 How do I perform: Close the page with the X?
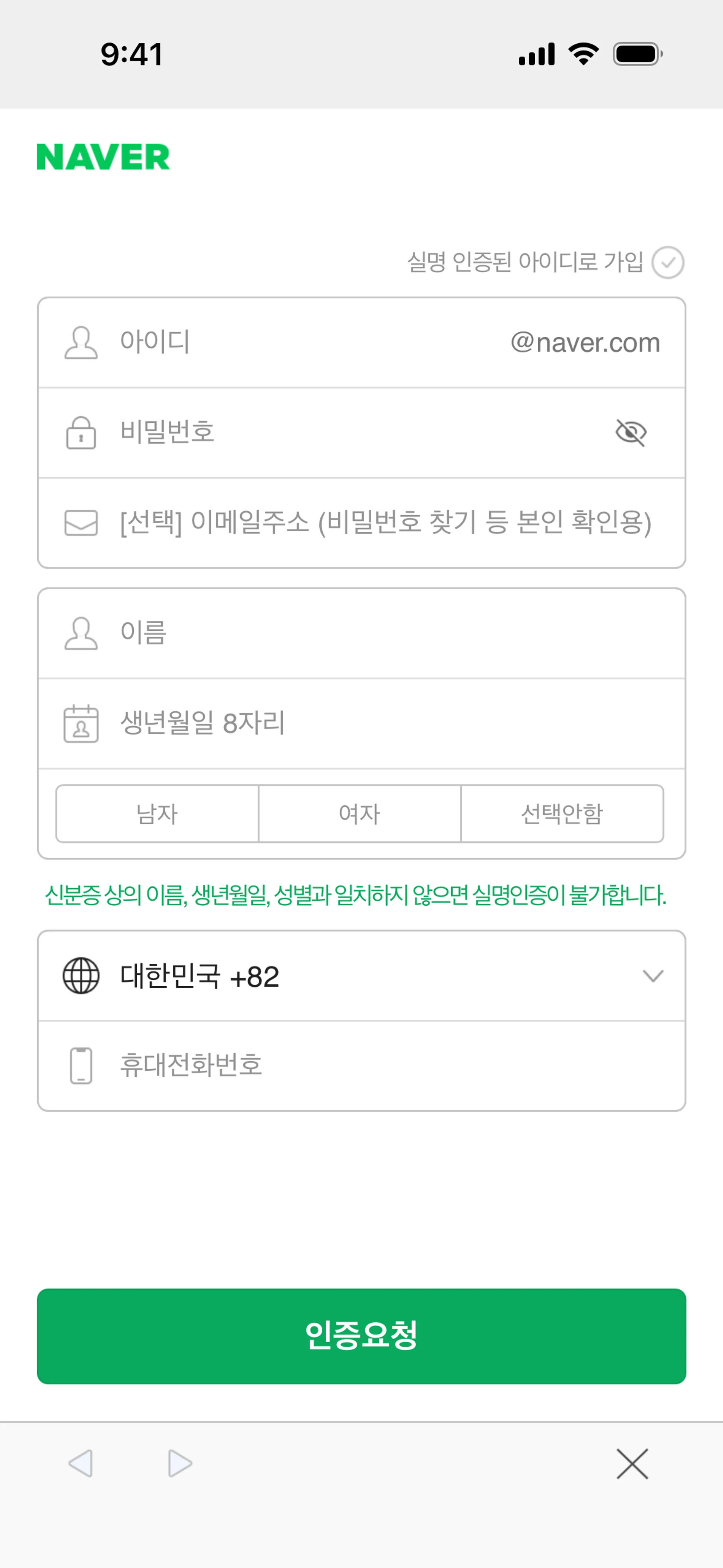632,1463
